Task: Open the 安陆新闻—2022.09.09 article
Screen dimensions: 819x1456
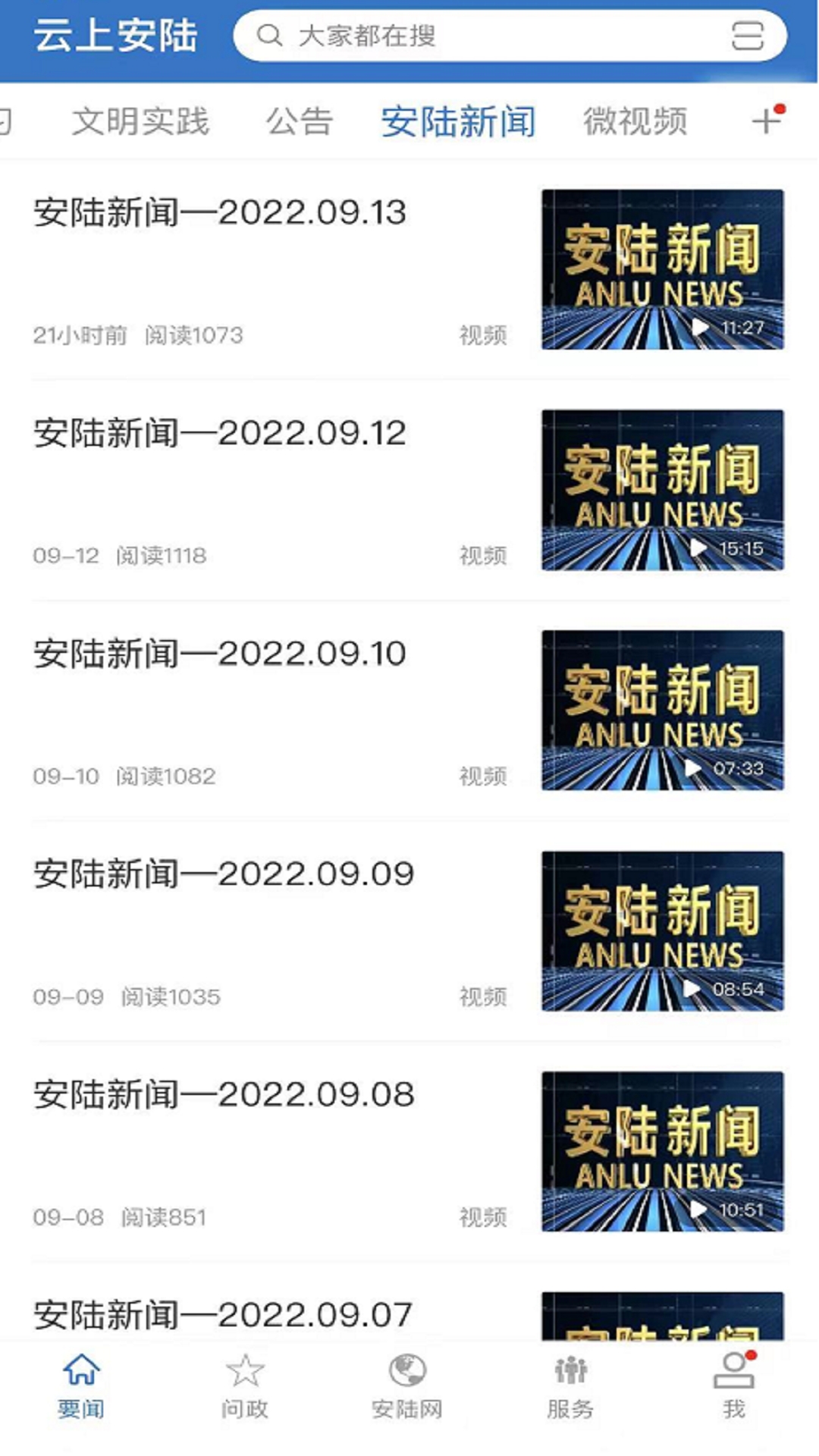Action: (223, 874)
